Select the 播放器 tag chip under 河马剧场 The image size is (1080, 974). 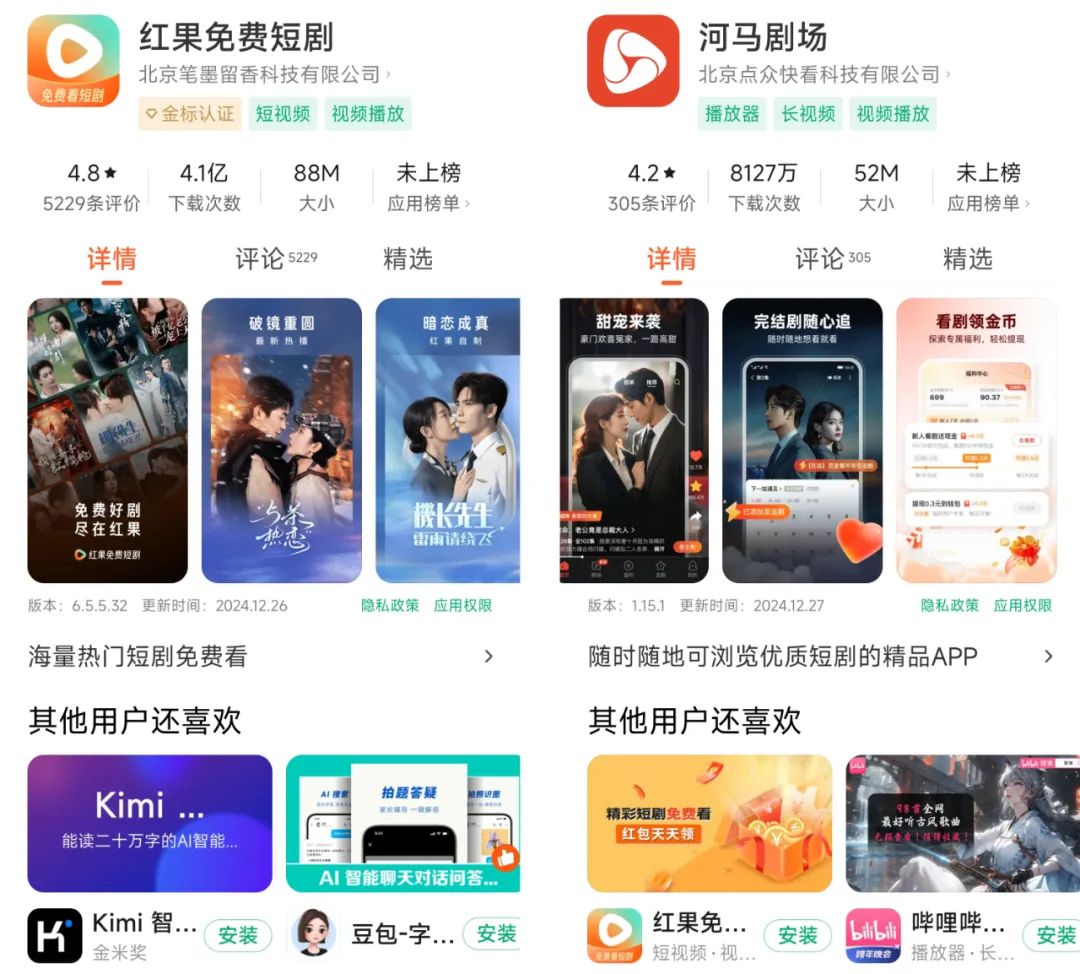pos(732,113)
